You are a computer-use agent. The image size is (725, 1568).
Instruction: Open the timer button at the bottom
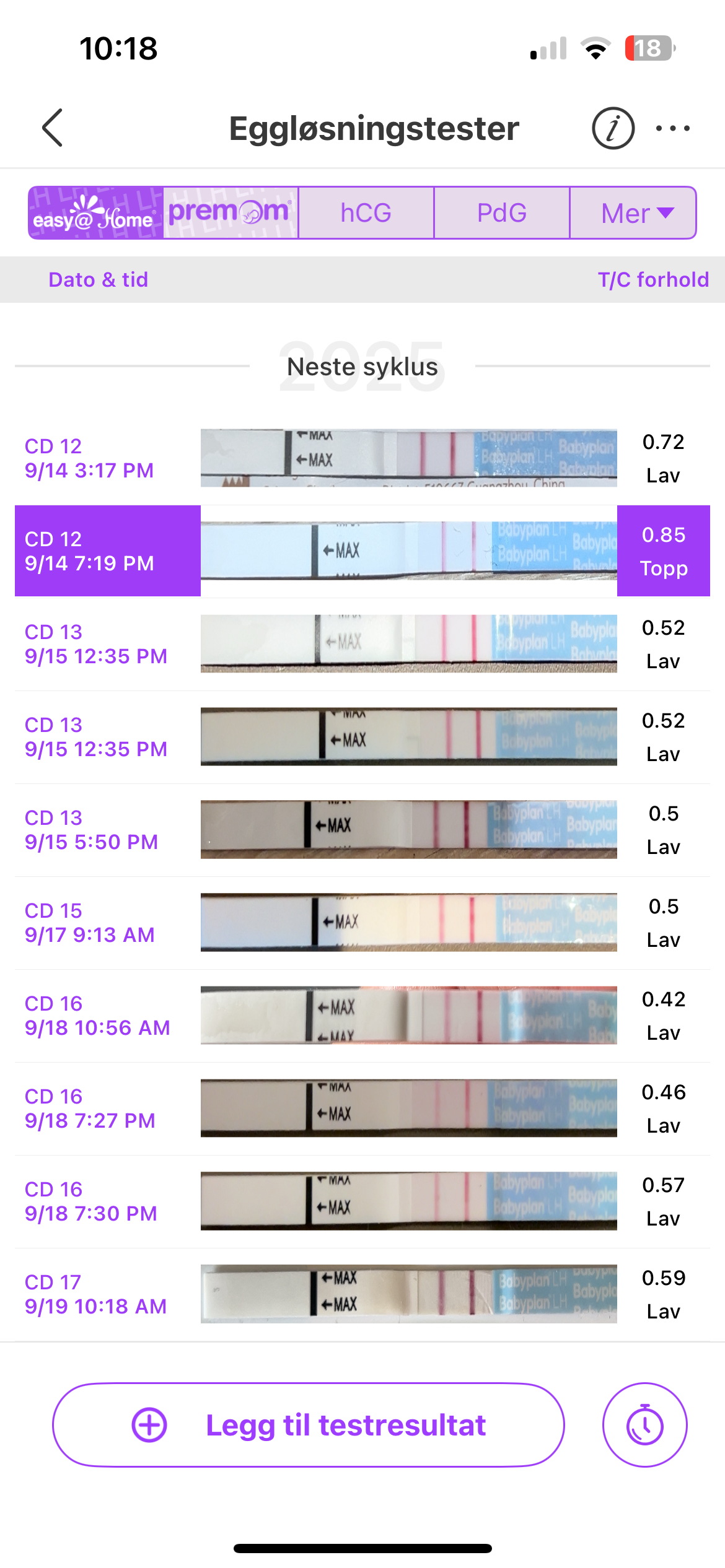pyautogui.click(x=644, y=1425)
